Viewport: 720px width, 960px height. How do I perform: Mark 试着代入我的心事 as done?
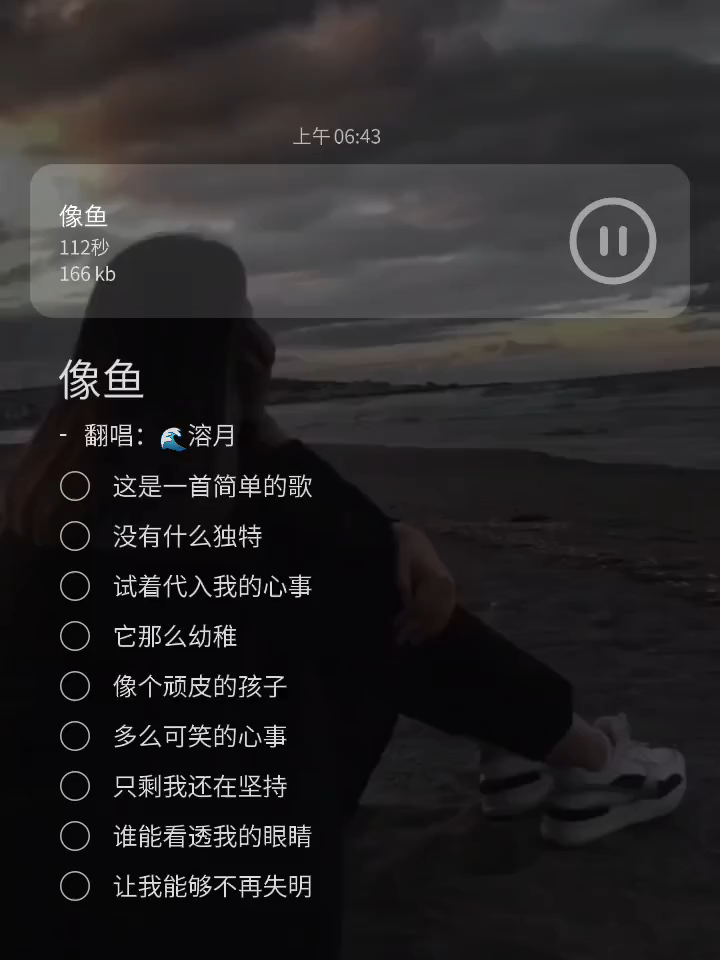coord(75,586)
